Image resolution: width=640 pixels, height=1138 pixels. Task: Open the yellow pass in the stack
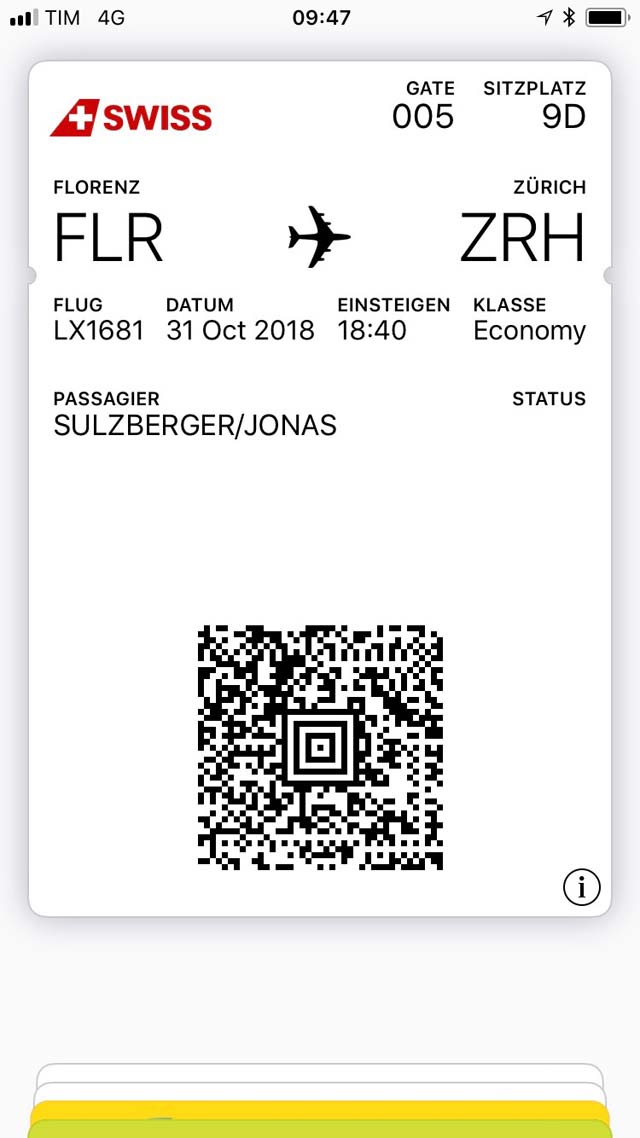point(320,1110)
